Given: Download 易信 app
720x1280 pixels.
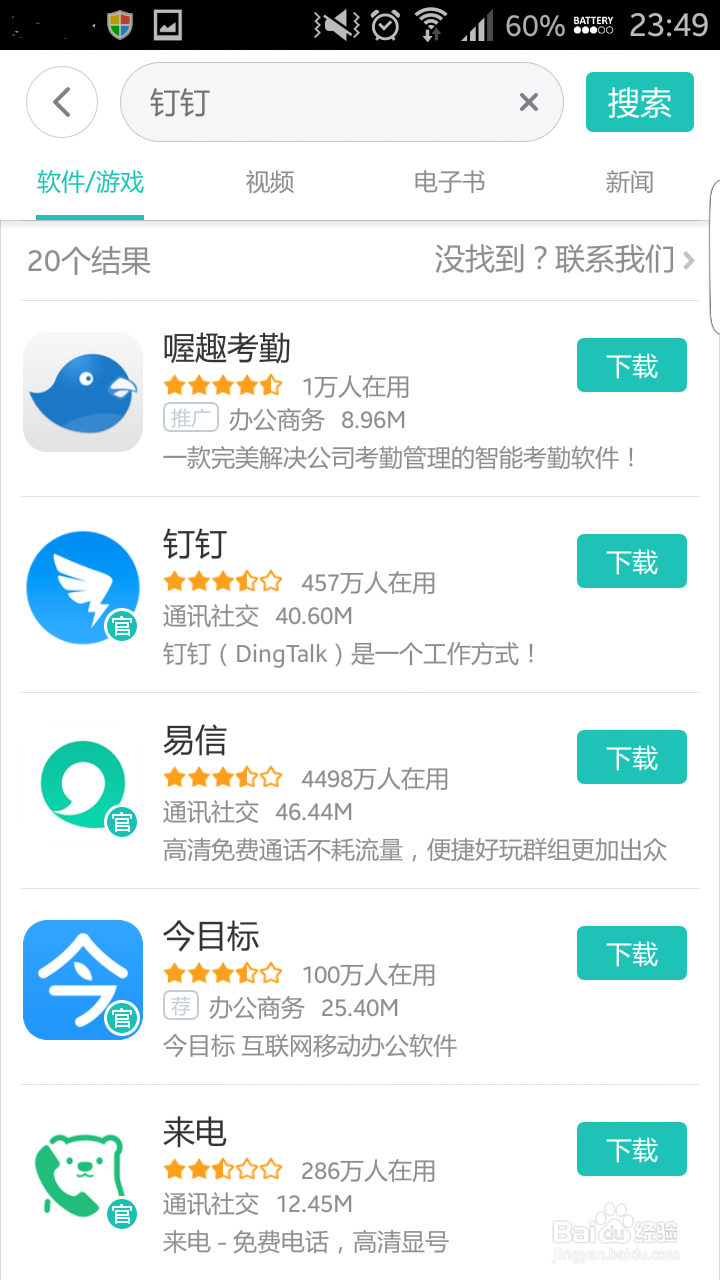Looking at the screenshot, I should pos(632,757).
